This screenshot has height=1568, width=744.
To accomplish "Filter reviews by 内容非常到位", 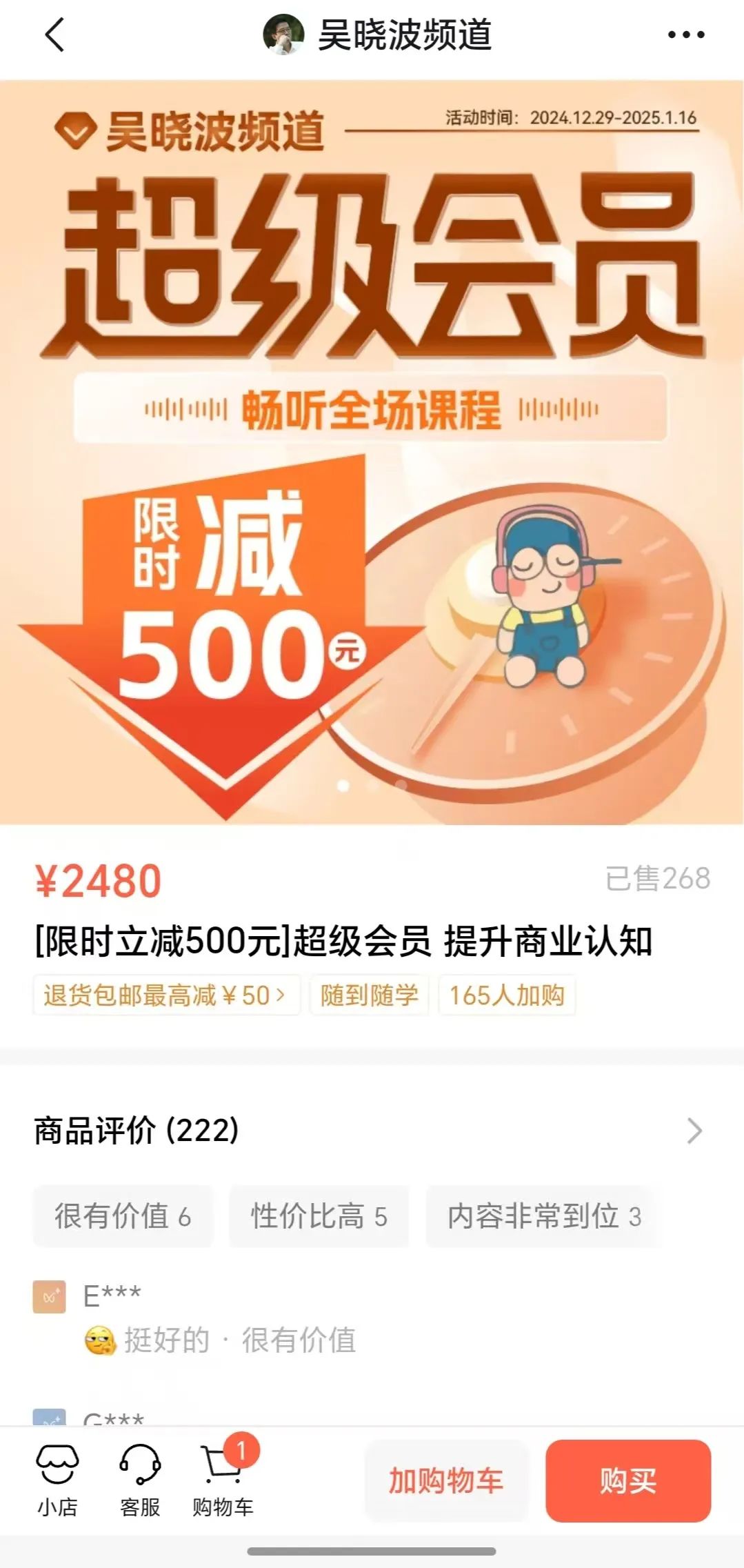I will pyautogui.click(x=543, y=1216).
